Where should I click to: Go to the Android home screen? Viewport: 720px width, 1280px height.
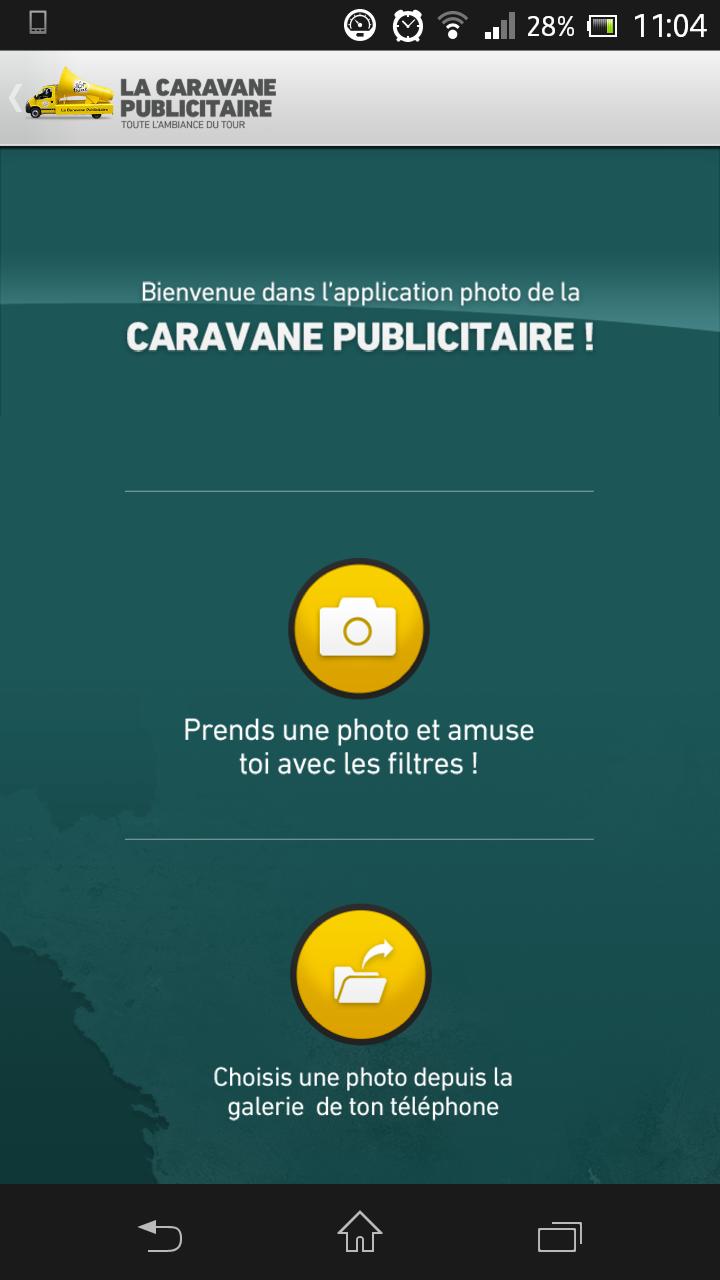point(360,1233)
